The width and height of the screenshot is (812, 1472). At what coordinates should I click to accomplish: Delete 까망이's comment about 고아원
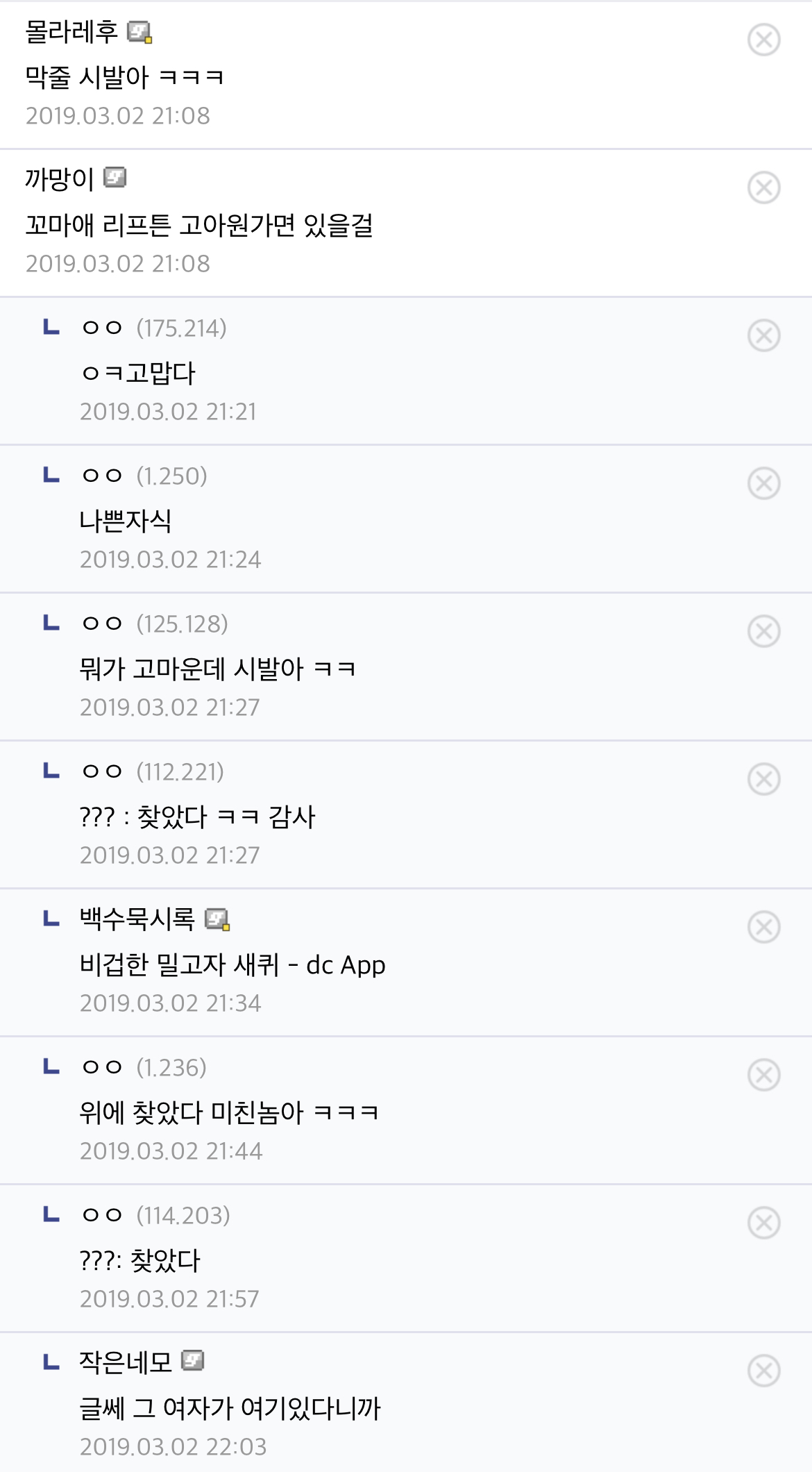pyautogui.click(x=764, y=187)
